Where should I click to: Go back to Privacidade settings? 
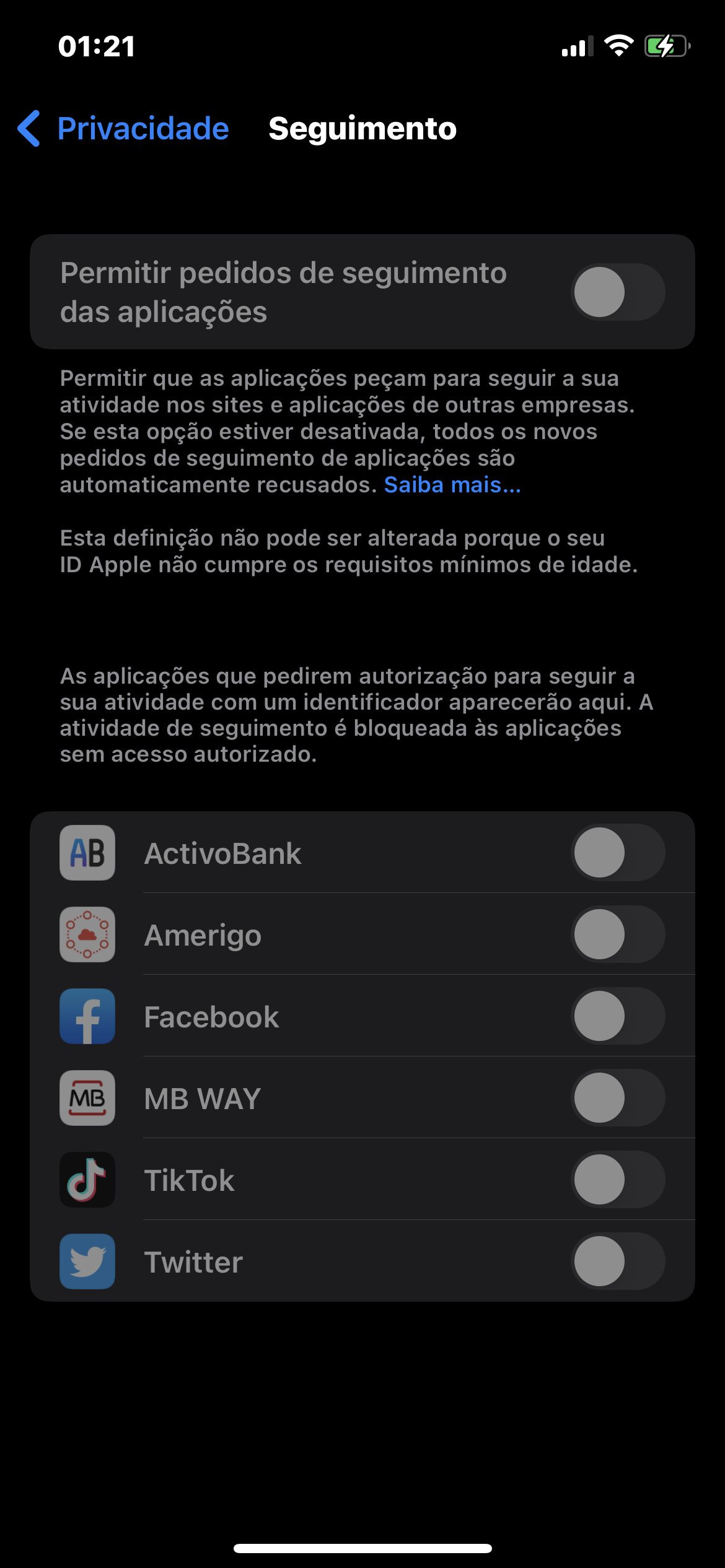click(x=124, y=129)
